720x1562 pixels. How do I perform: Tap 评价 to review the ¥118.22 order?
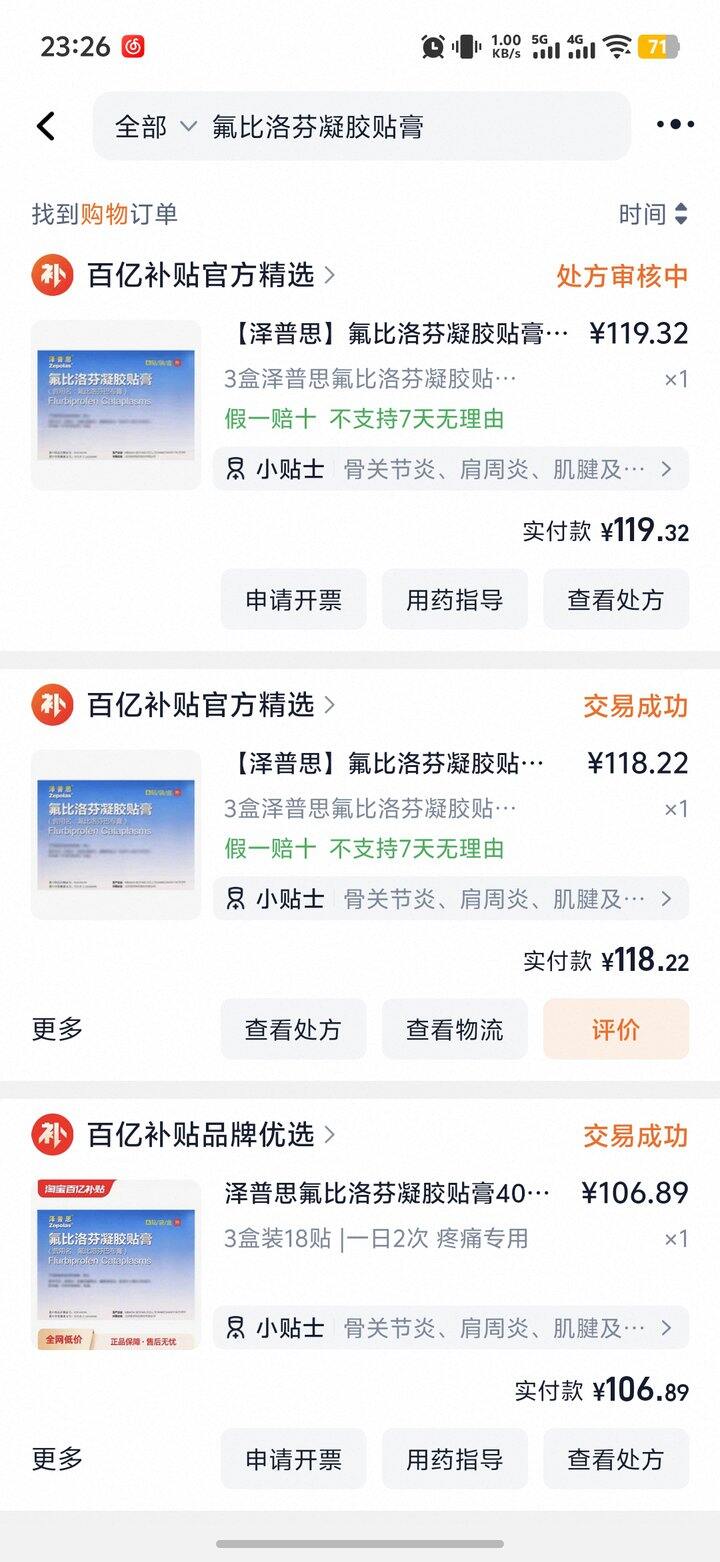[615, 1029]
